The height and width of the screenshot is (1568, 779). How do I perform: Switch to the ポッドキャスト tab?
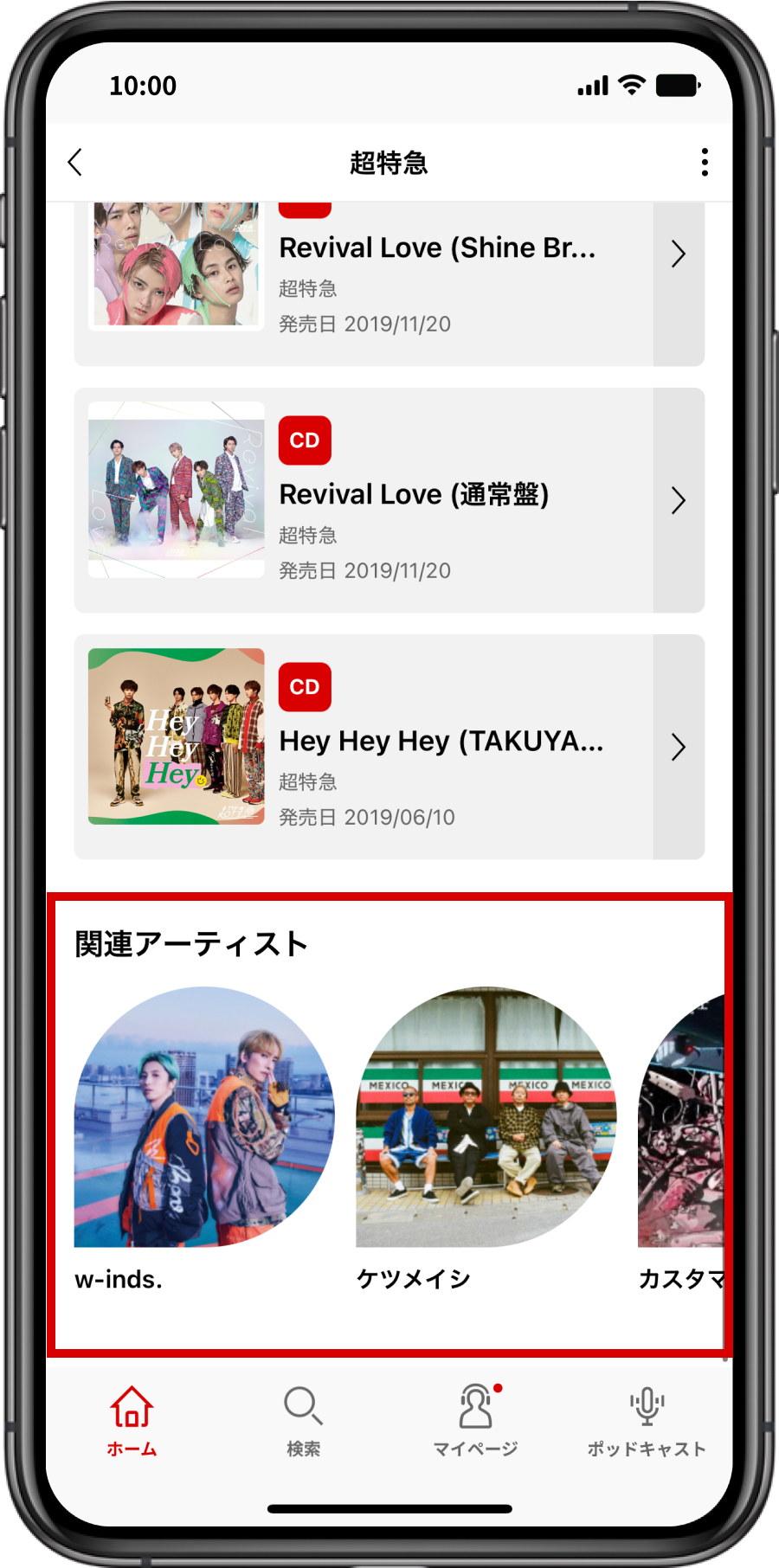tap(647, 1421)
